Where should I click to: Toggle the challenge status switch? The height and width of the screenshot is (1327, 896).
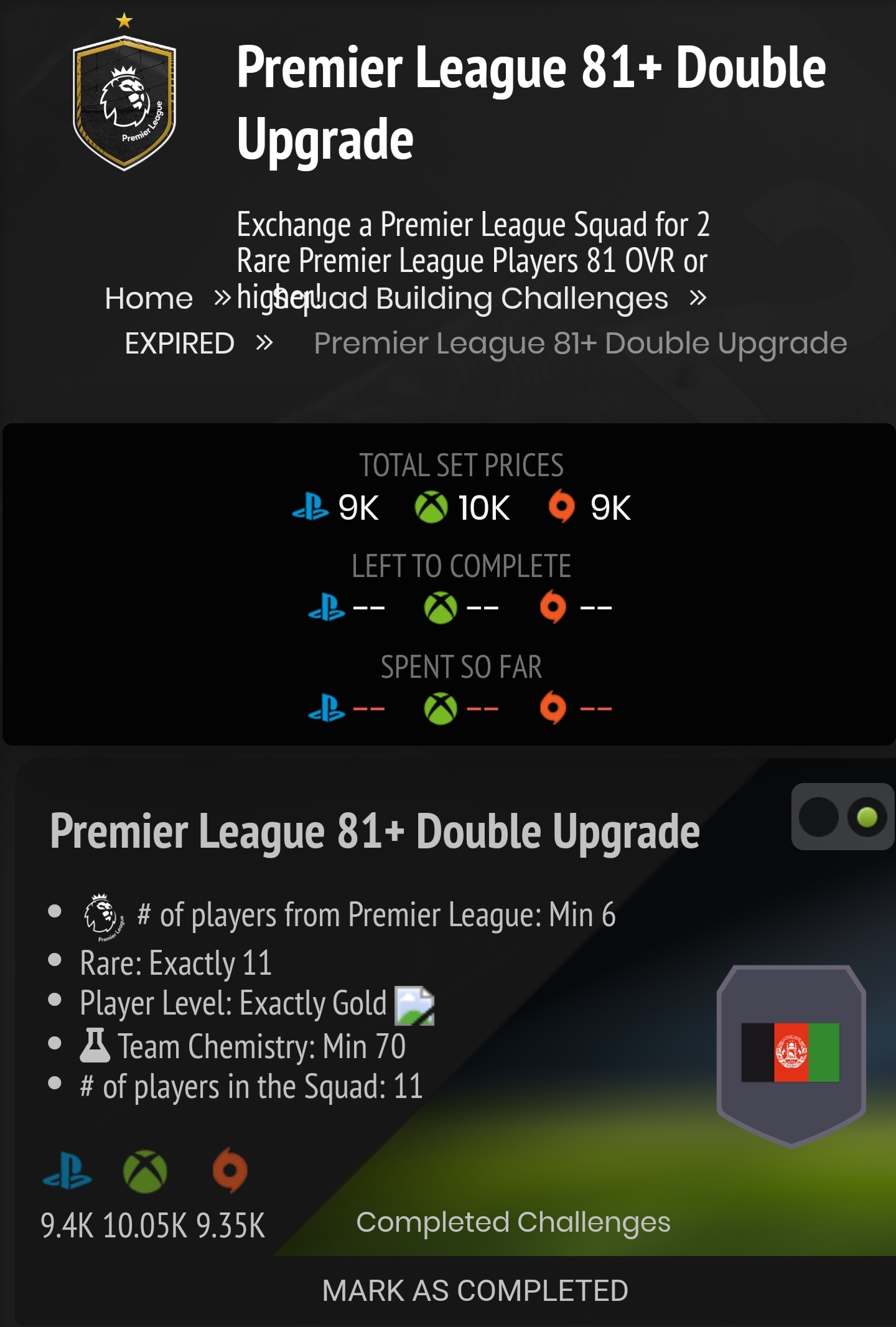click(842, 817)
